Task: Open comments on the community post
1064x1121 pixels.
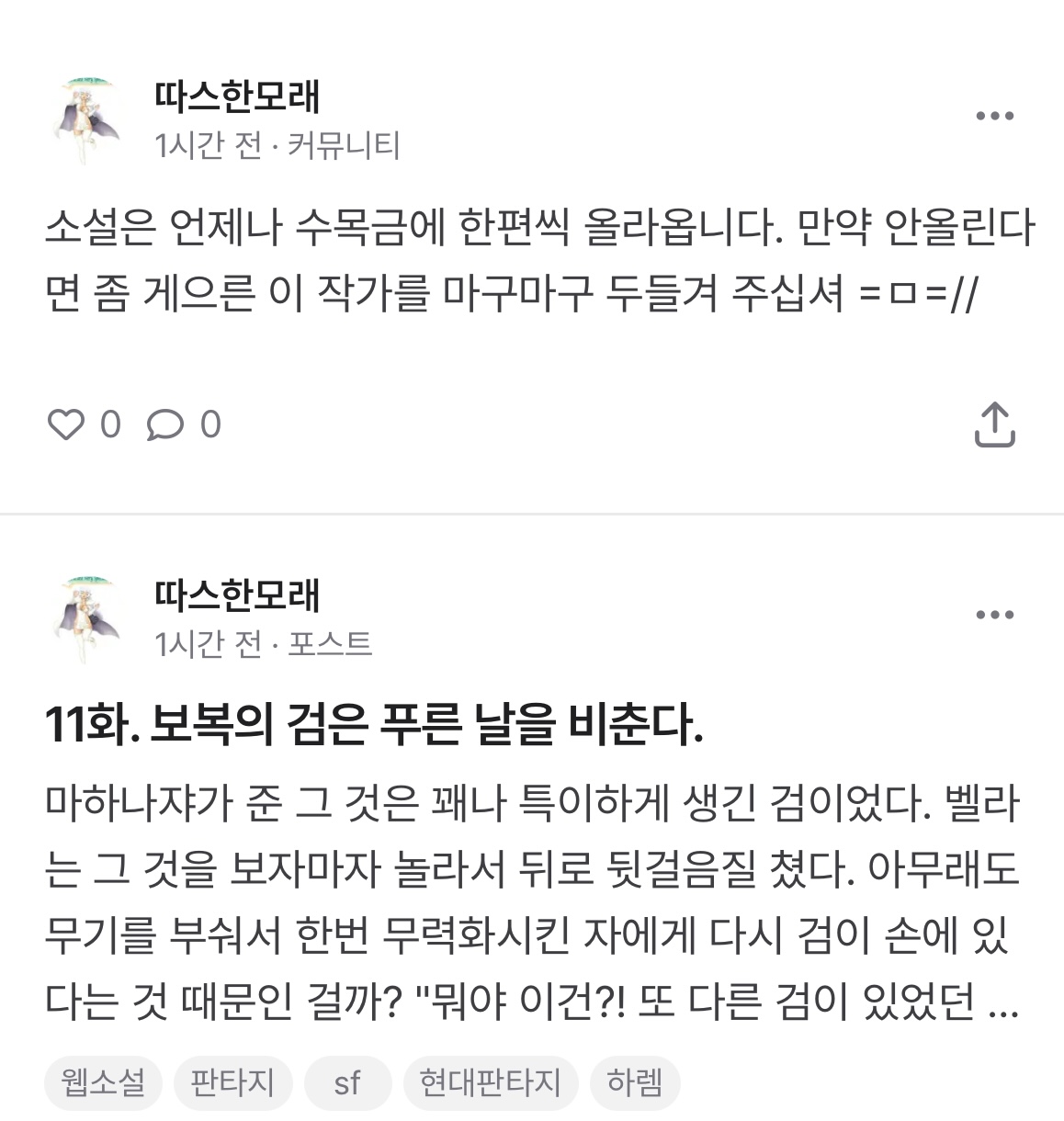Action: click(x=165, y=425)
